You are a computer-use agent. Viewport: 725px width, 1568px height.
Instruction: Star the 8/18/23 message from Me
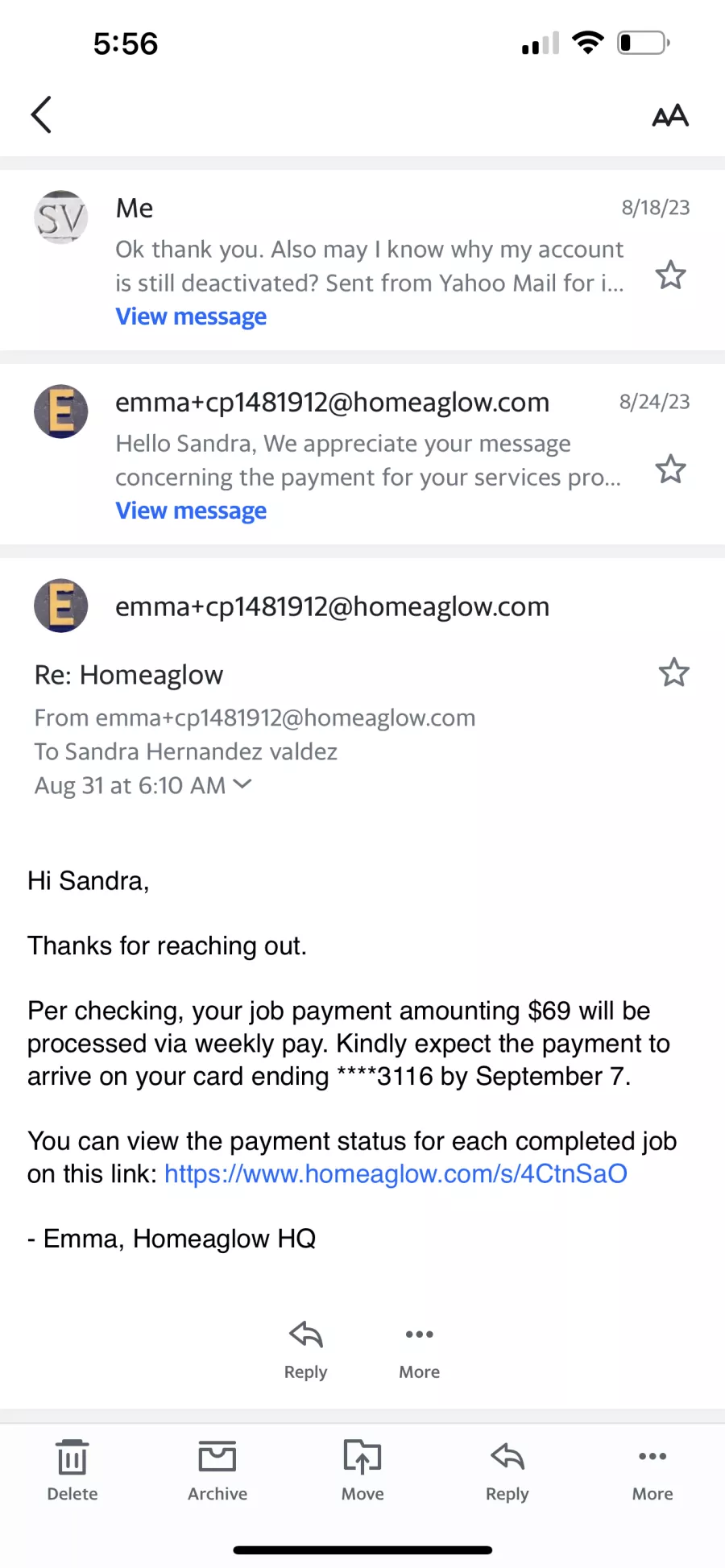click(x=670, y=275)
